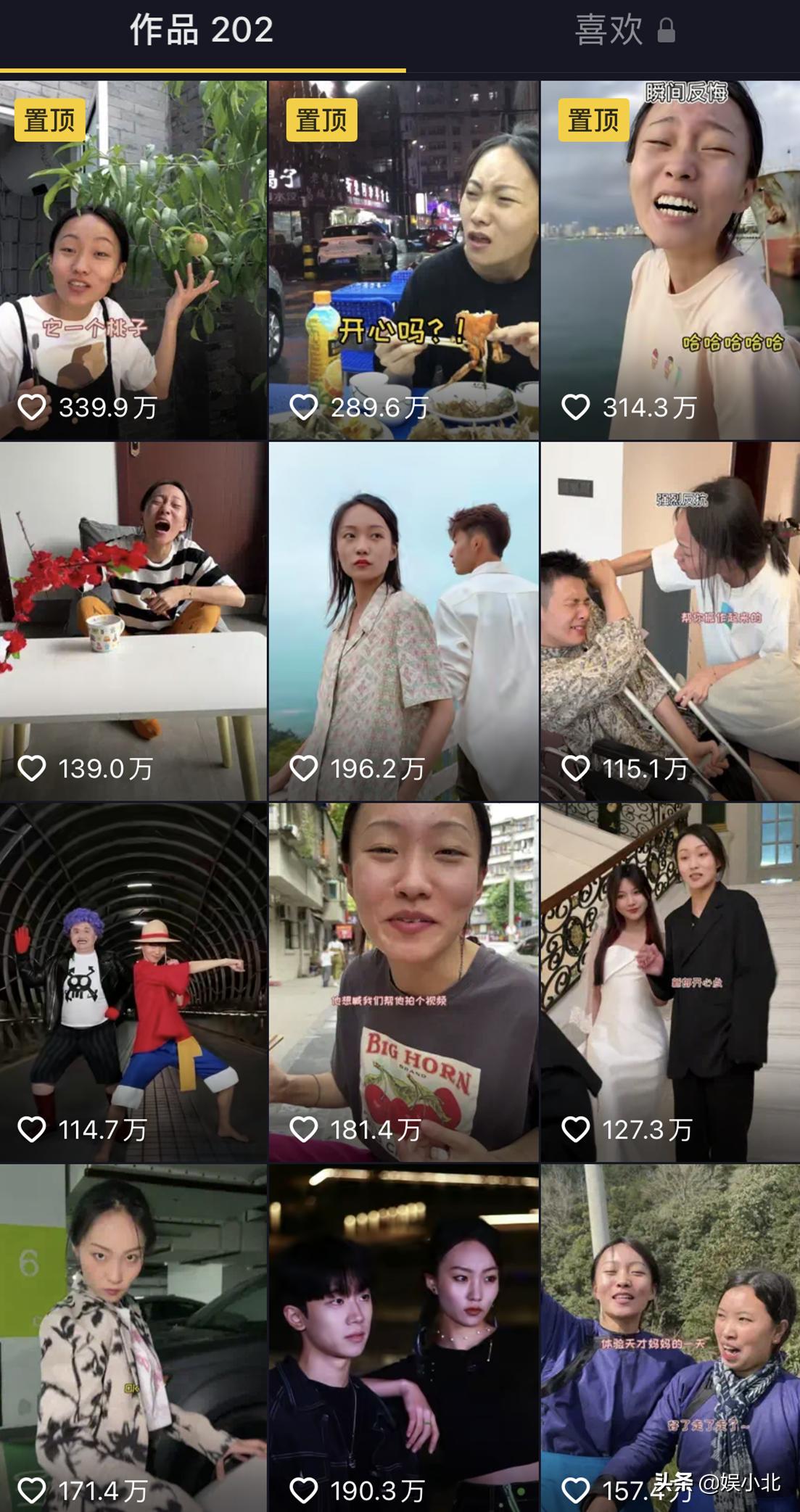Viewport: 800px width, 1512px height.
Task: Watch the video with 181.4万 likes
Action: (x=403, y=982)
